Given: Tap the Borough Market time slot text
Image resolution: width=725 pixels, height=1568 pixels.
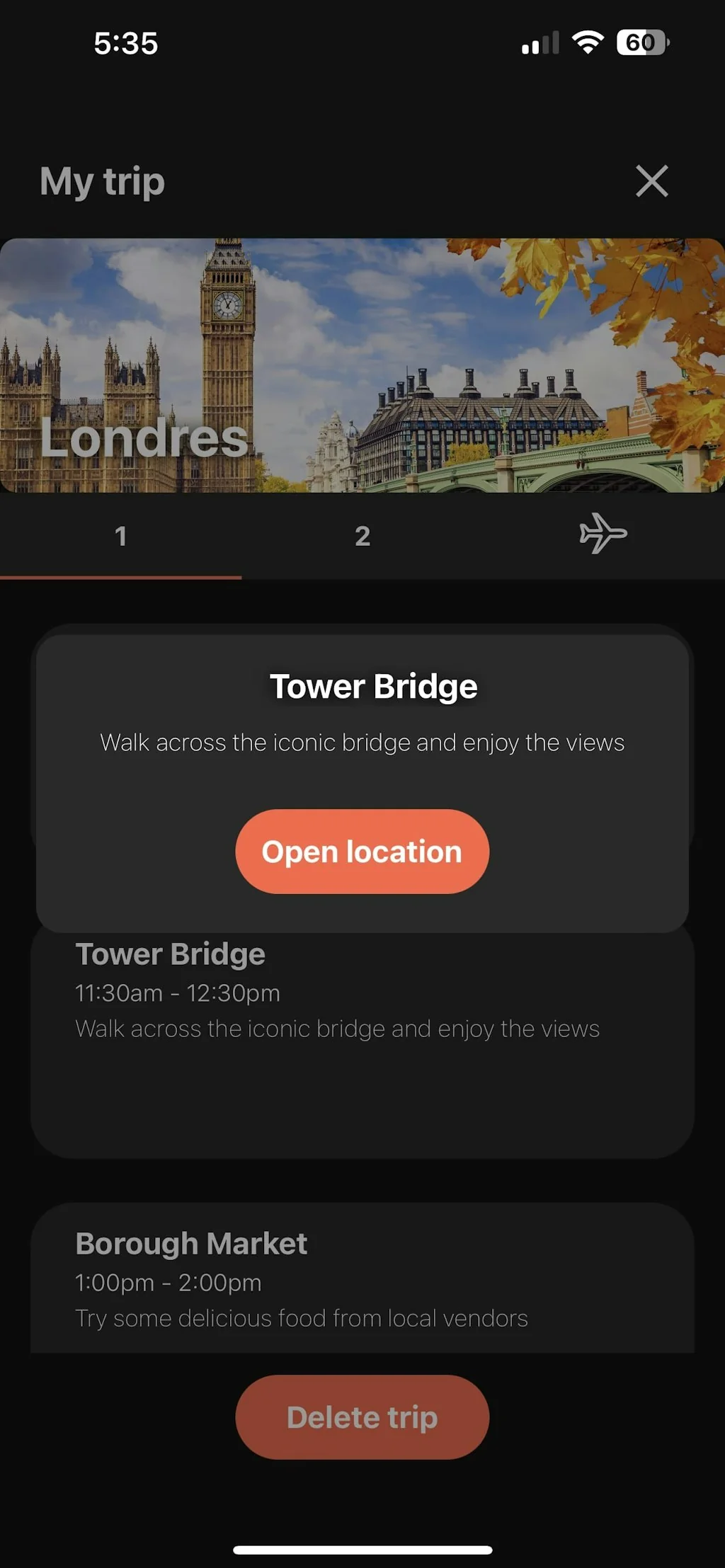Looking at the screenshot, I should tap(169, 1282).
